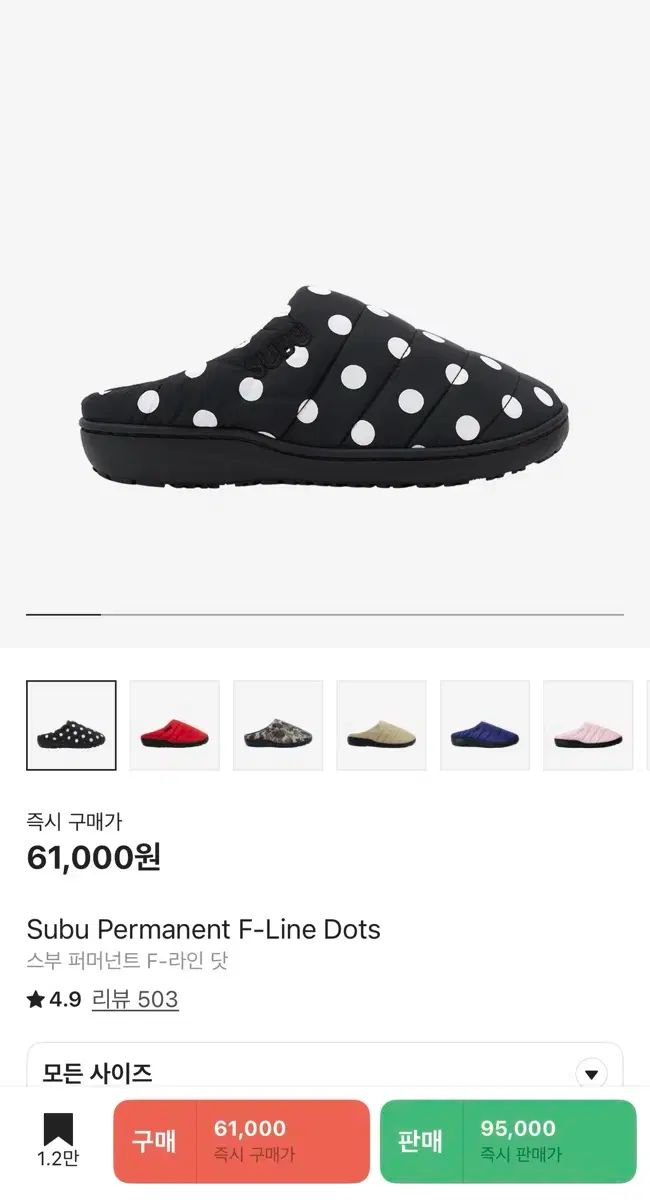Select the red slipper color thumbnail
Image resolution: width=650 pixels, height=1200 pixels.
(174, 726)
